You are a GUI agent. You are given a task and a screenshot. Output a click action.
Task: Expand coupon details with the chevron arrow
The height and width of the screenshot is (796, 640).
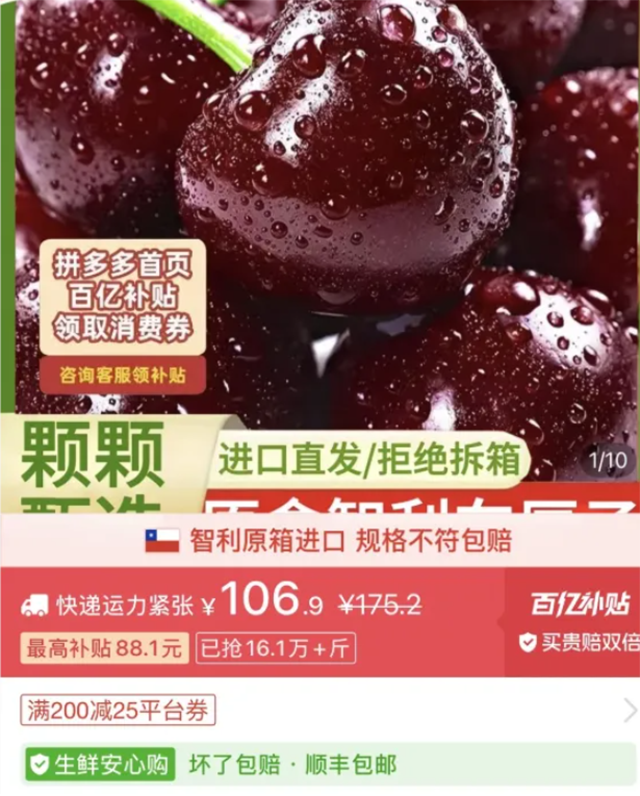tap(629, 711)
